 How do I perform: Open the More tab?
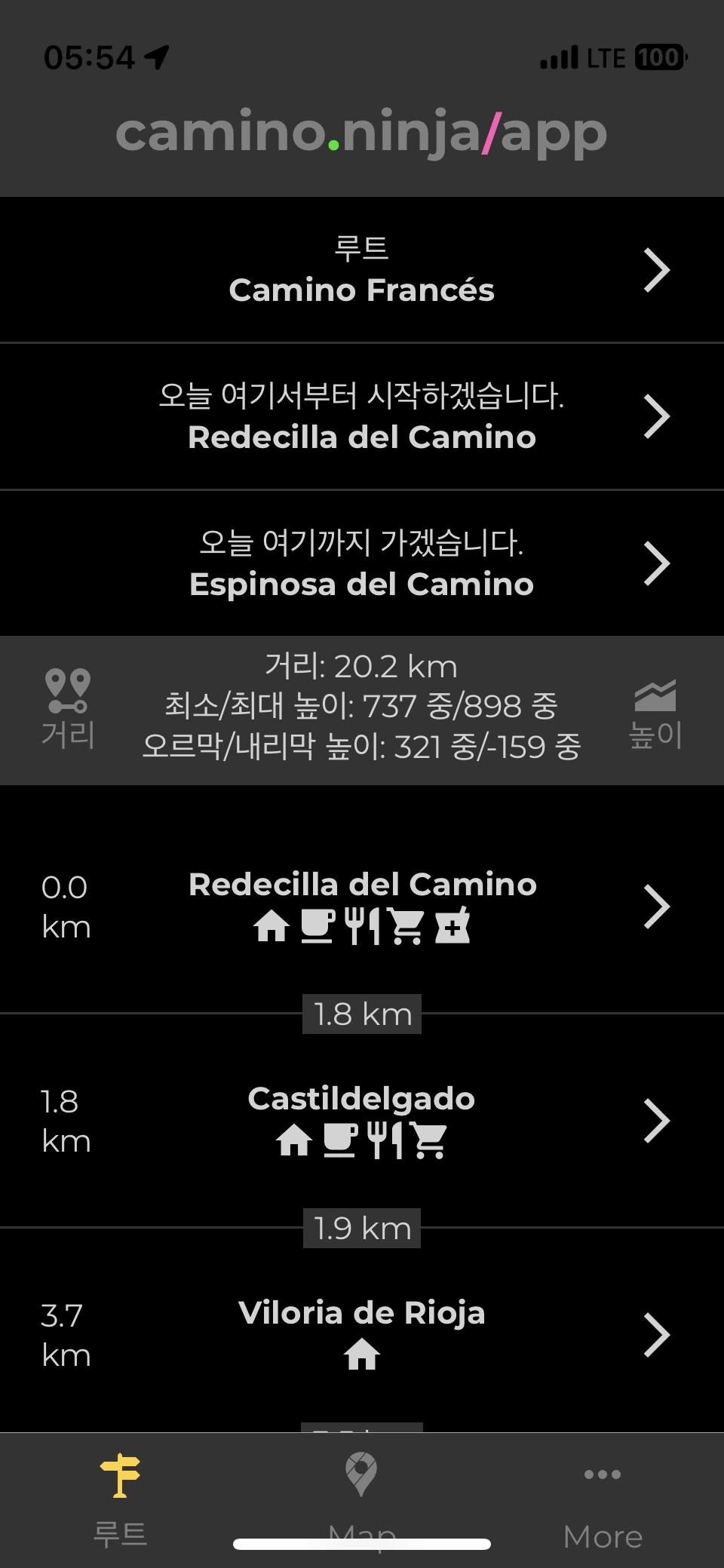(x=603, y=1501)
